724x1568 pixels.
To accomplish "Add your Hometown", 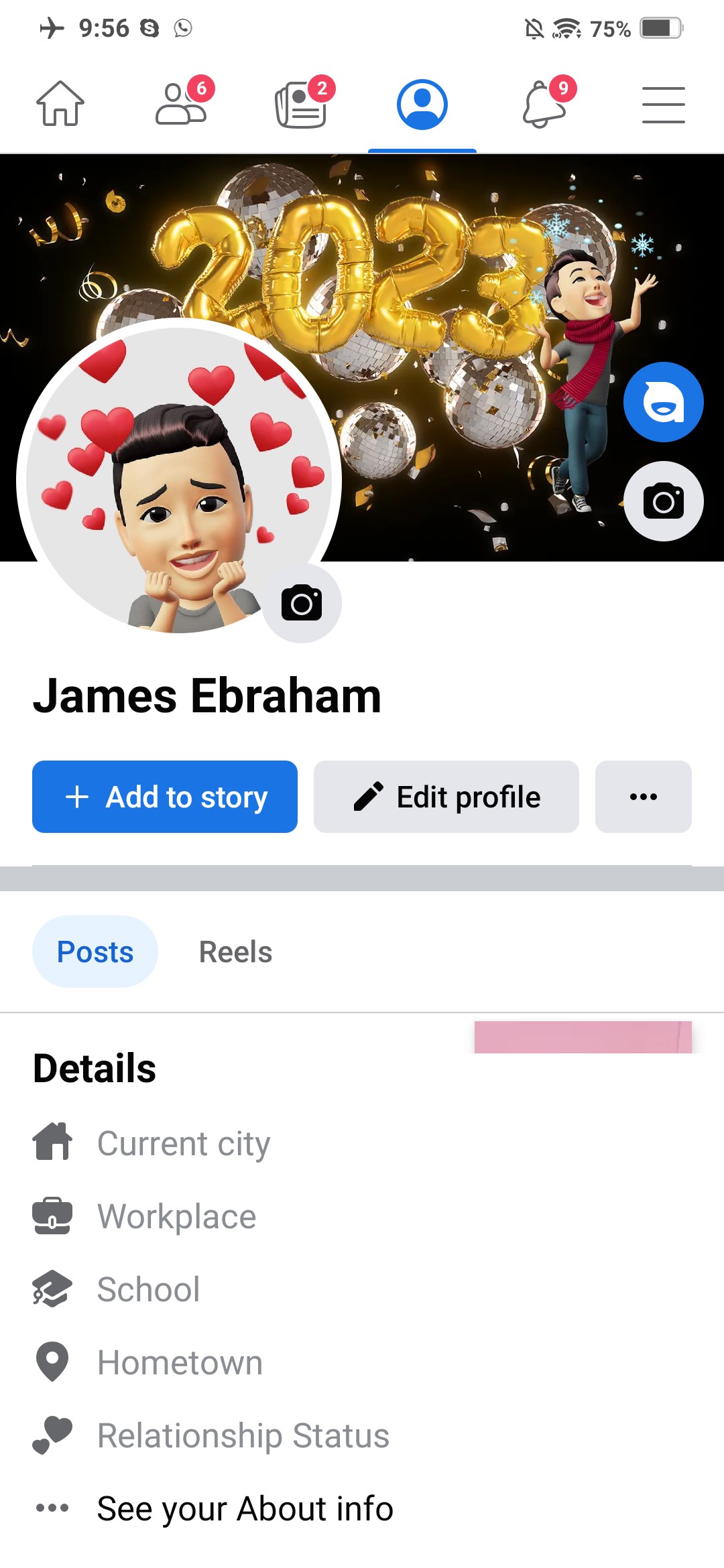I will point(147,1362).
